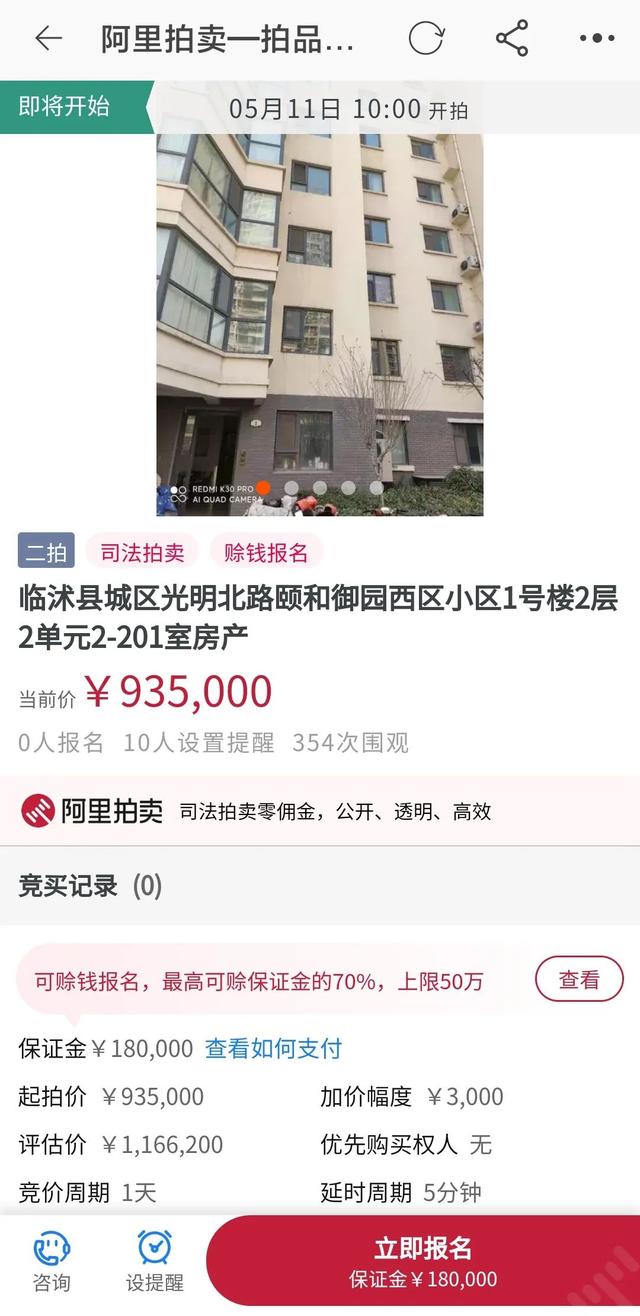
Task: Set an auction reminder with 设提醒
Action: point(154,1262)
